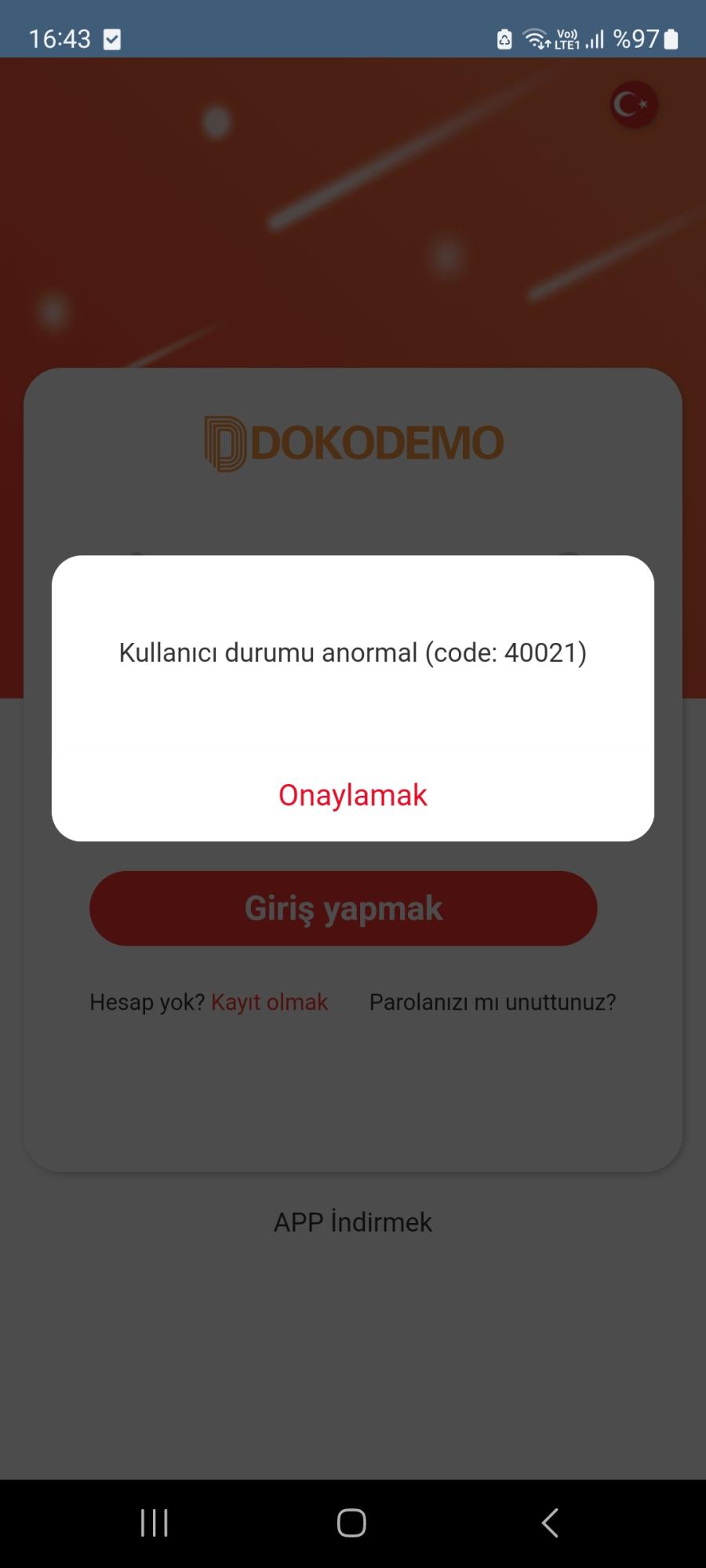Tap the DOKODEMO logo

352,441
